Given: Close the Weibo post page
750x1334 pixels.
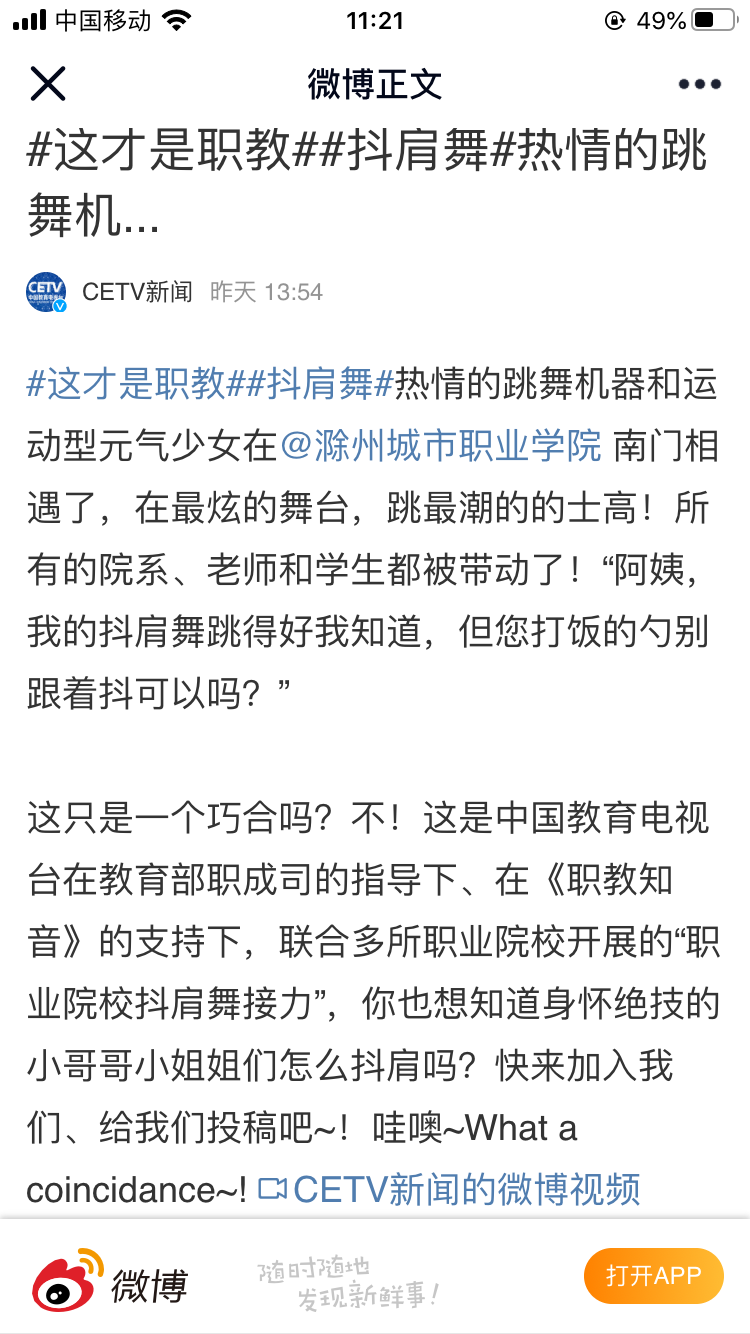Looking at the screenshot, I should 47,84.
